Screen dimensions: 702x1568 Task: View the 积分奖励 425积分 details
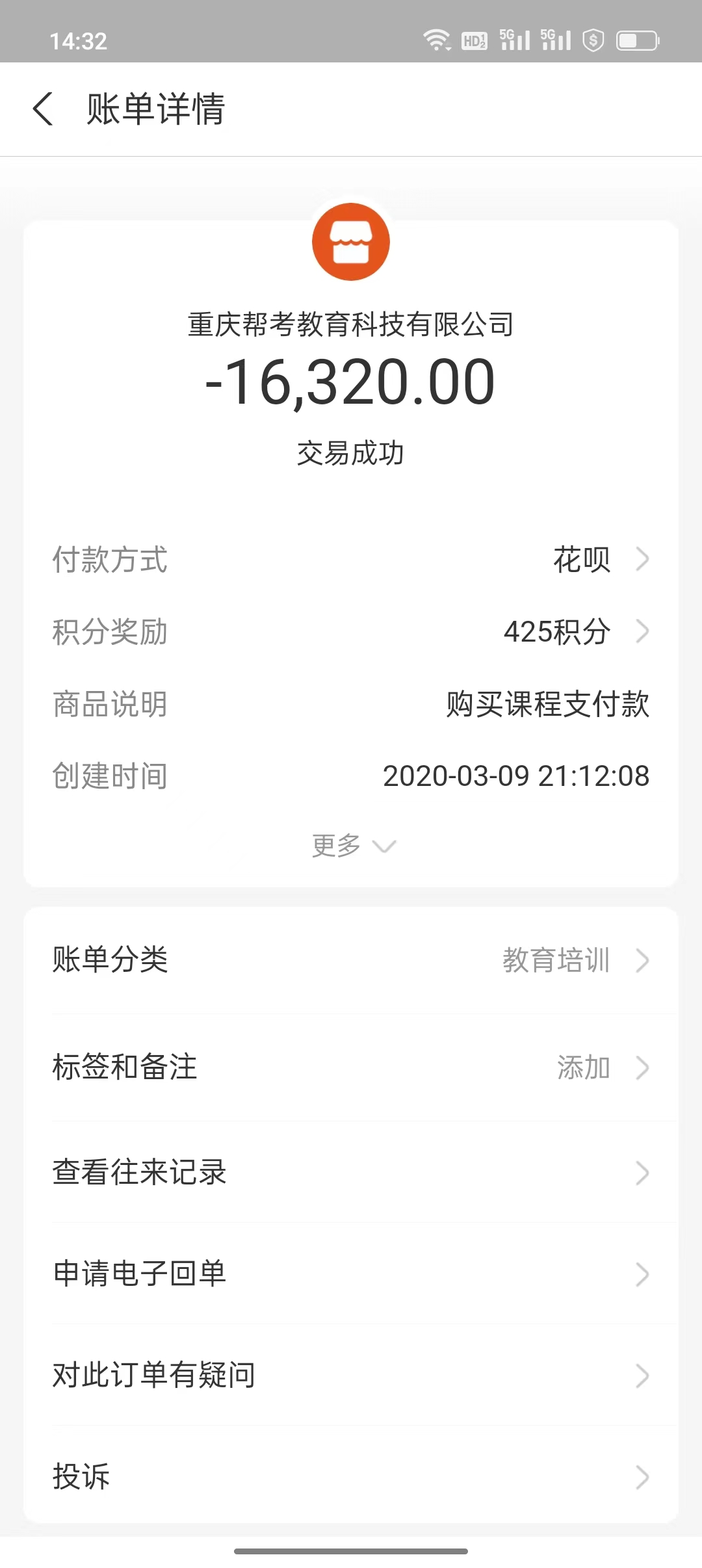[x=351, y=632]
